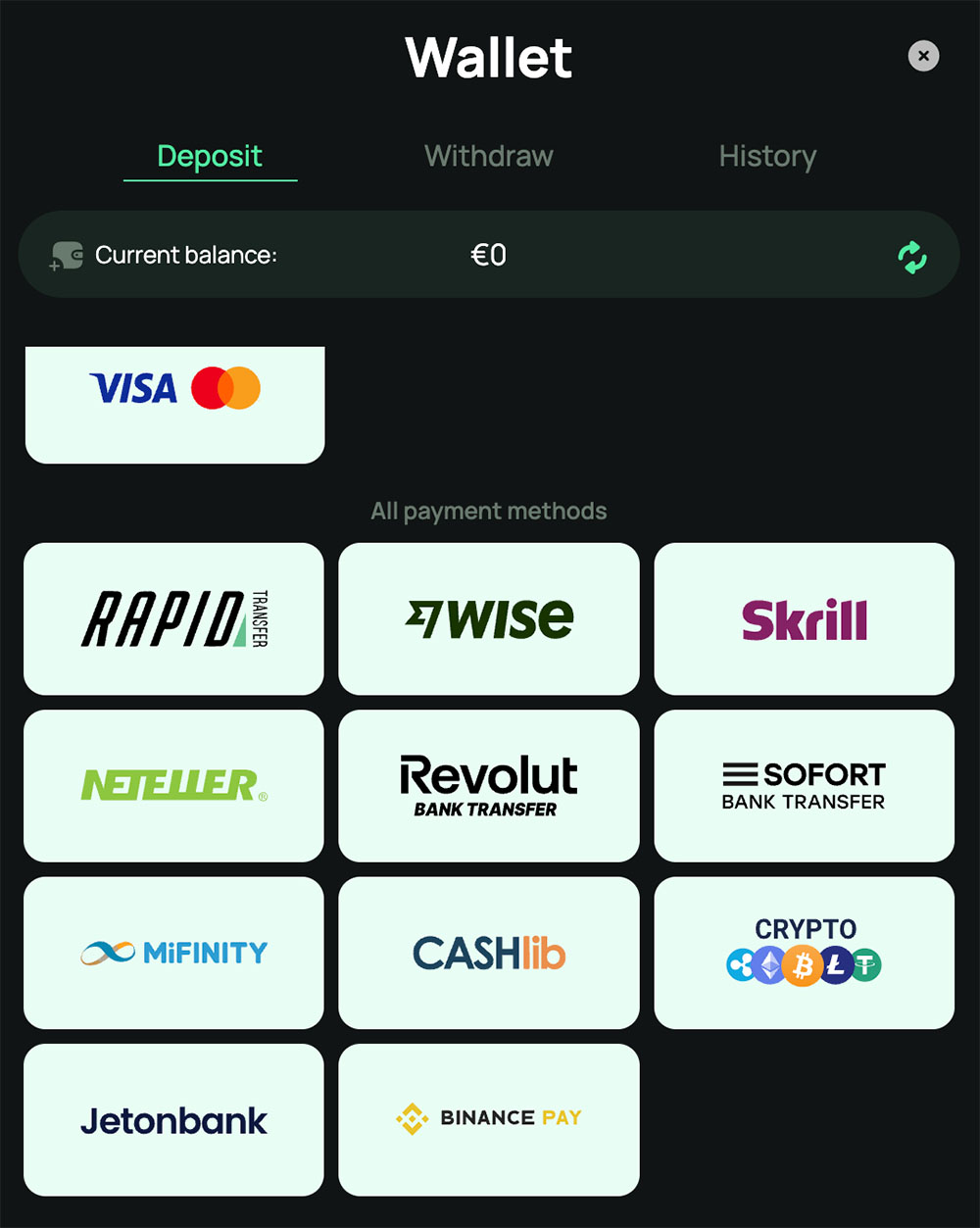Open MiFinity payment option
Viewport: 980px width, 1228px height.
point(173,952)
